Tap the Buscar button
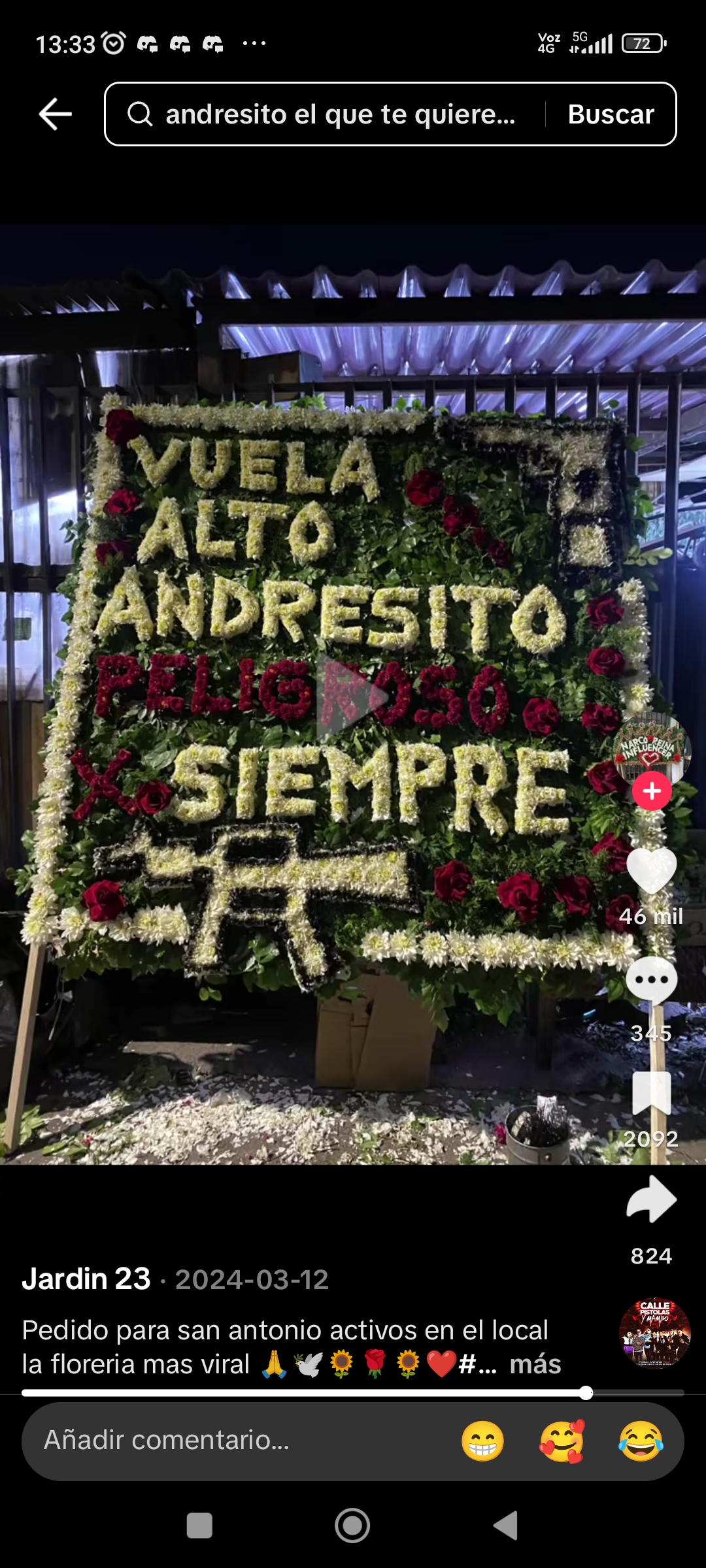 point(611,114)
